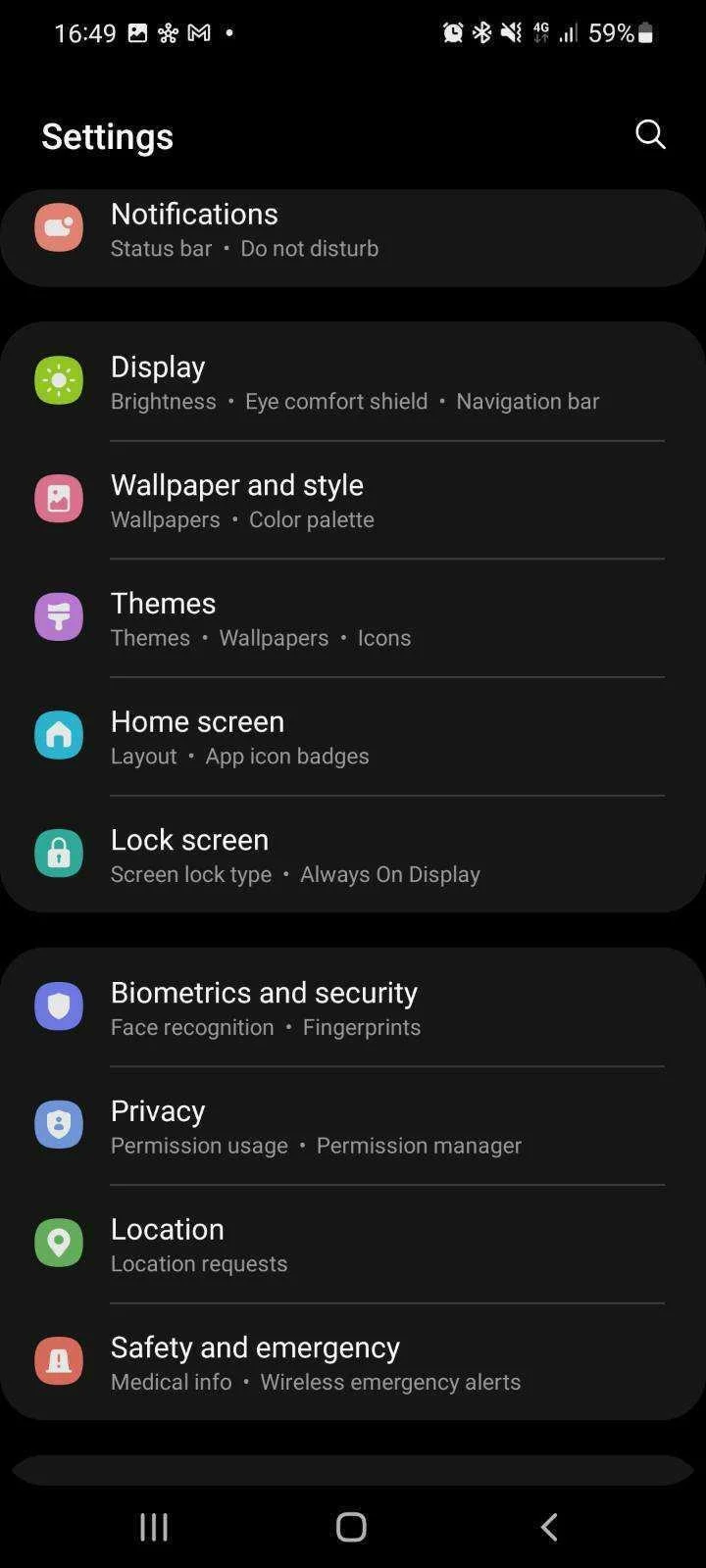Open Safety and emergency
The height and width of the screenshot is (1568, 706).
353,1362
